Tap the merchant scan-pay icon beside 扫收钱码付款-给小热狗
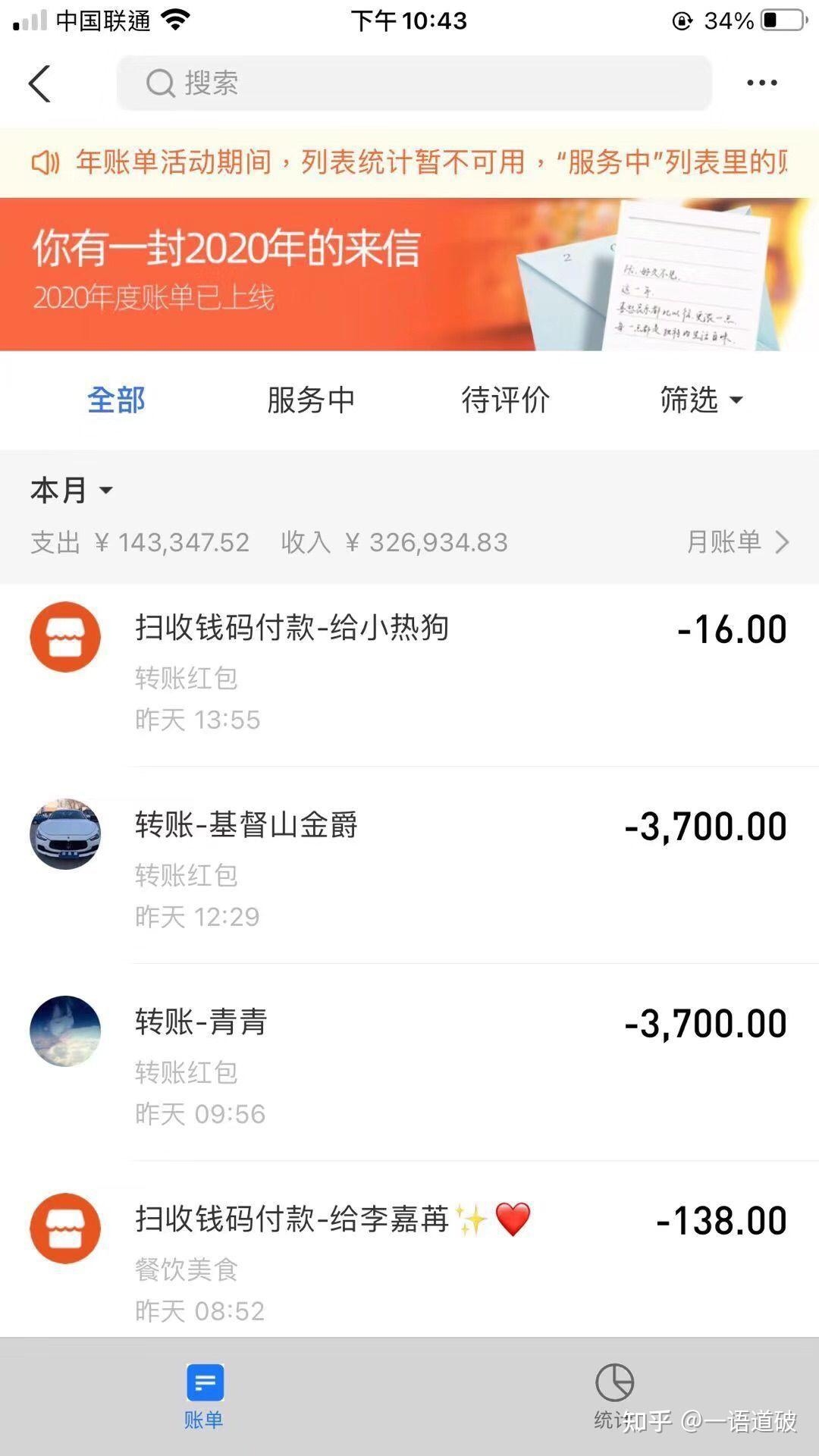Viewport: 819px width, 1456px height. point(65,637)
